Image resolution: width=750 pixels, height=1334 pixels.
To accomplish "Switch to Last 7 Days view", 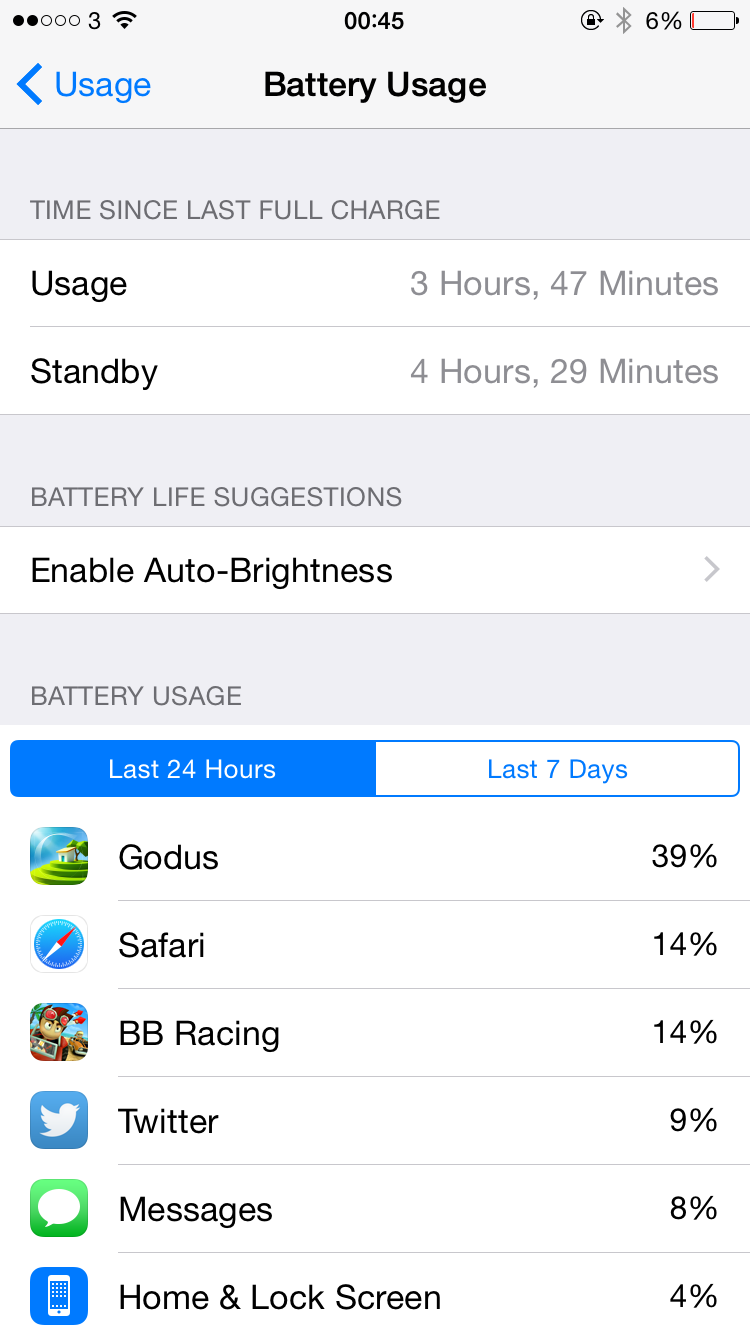I will (557, 769).
